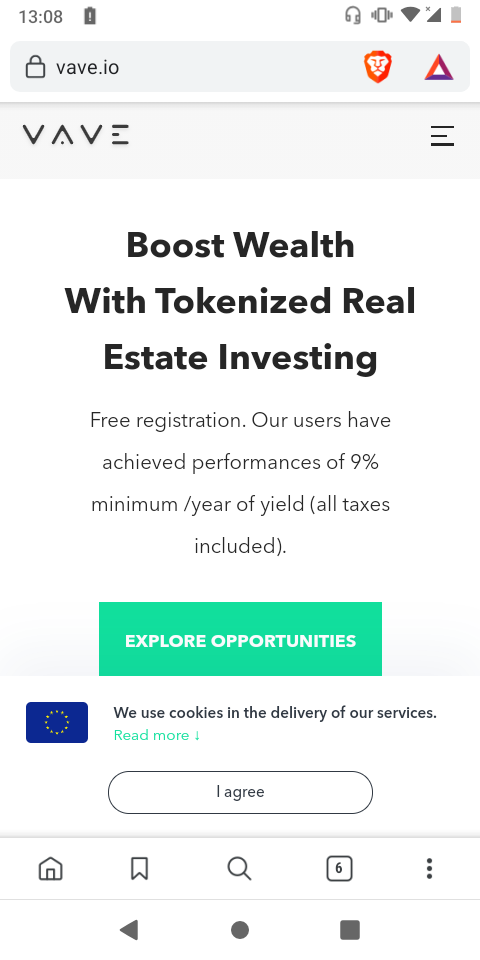This screenshot has height=960, width=480.
Task: Open the Brave Shields lion icon
Action: [x=378, y=67]
